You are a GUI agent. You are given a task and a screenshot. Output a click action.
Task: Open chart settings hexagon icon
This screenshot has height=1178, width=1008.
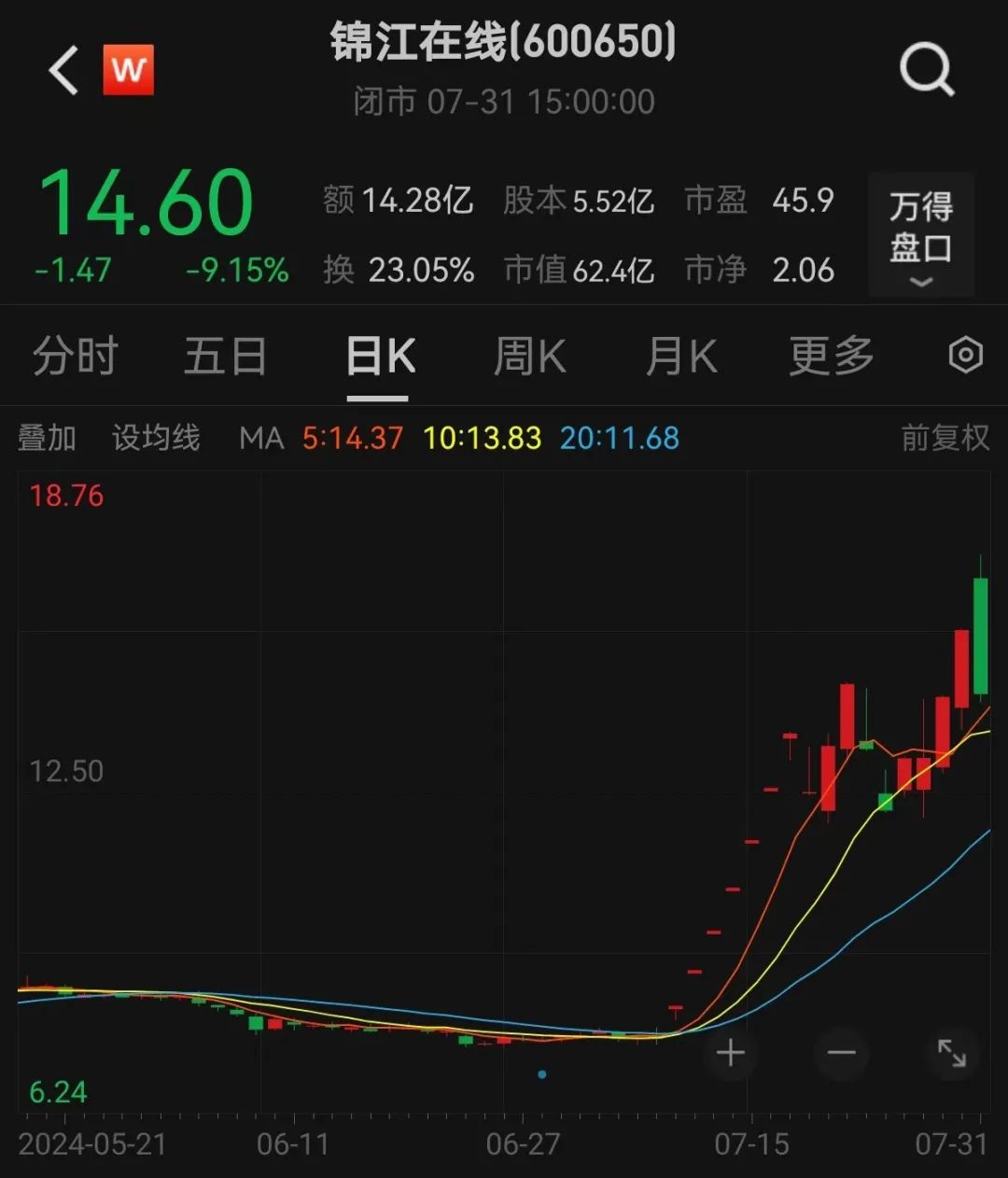pyautogui.click(x=965, y=356)
